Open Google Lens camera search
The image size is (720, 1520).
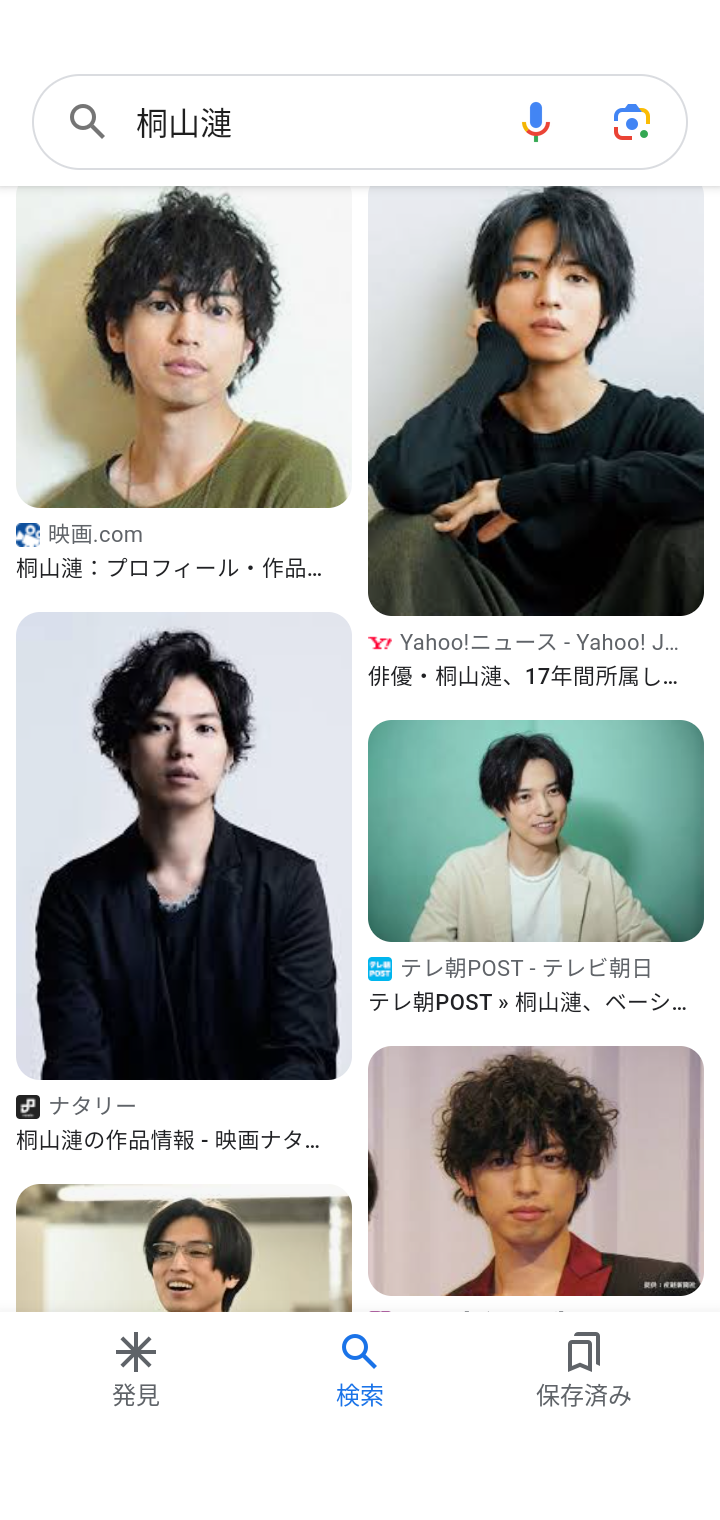click(x=631, y=122)
